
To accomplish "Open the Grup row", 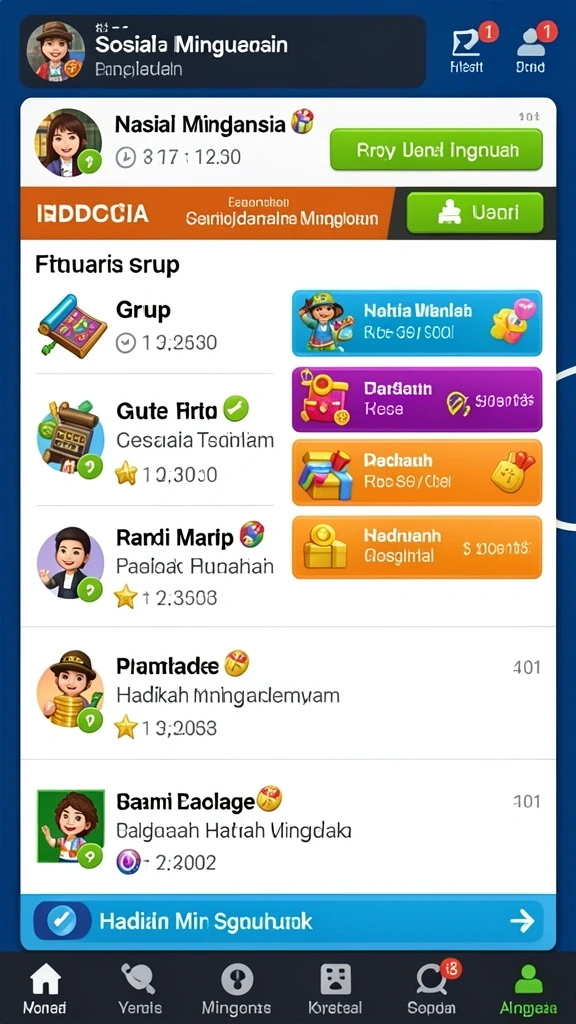I will pyautogui.click(x=155, y=326).
